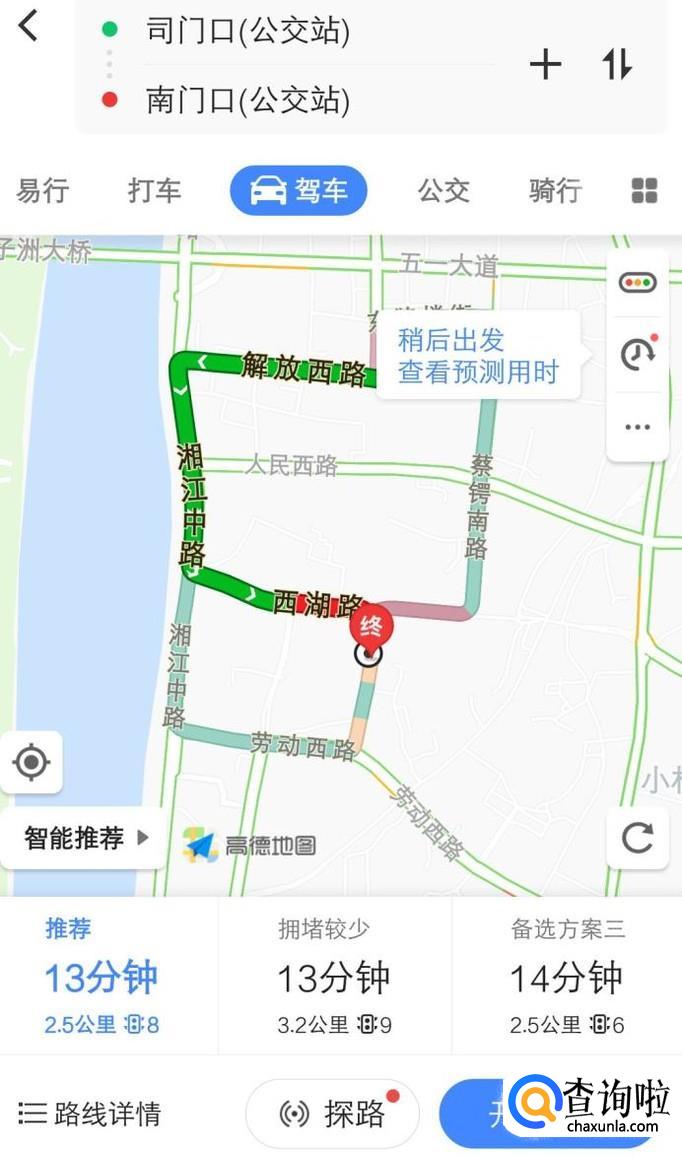The height and width of the screenshot is (1157, 682).
Task: Open 路线详情 route details
Action: pos(89,1113)
